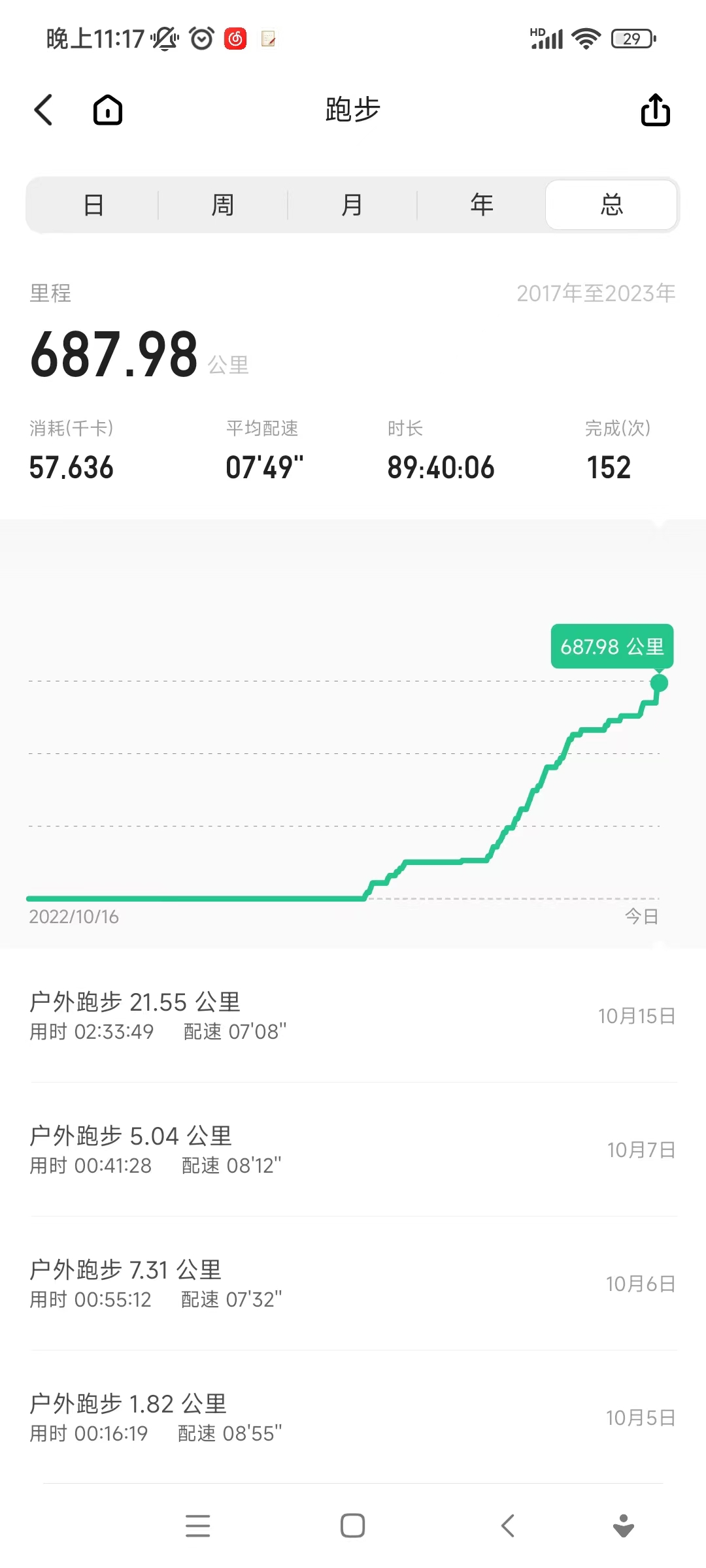Viewport: 706px width, 1568px height.
Task: Open the 5.04 公里 run from 10月7日
Action: coord(353,1150)
